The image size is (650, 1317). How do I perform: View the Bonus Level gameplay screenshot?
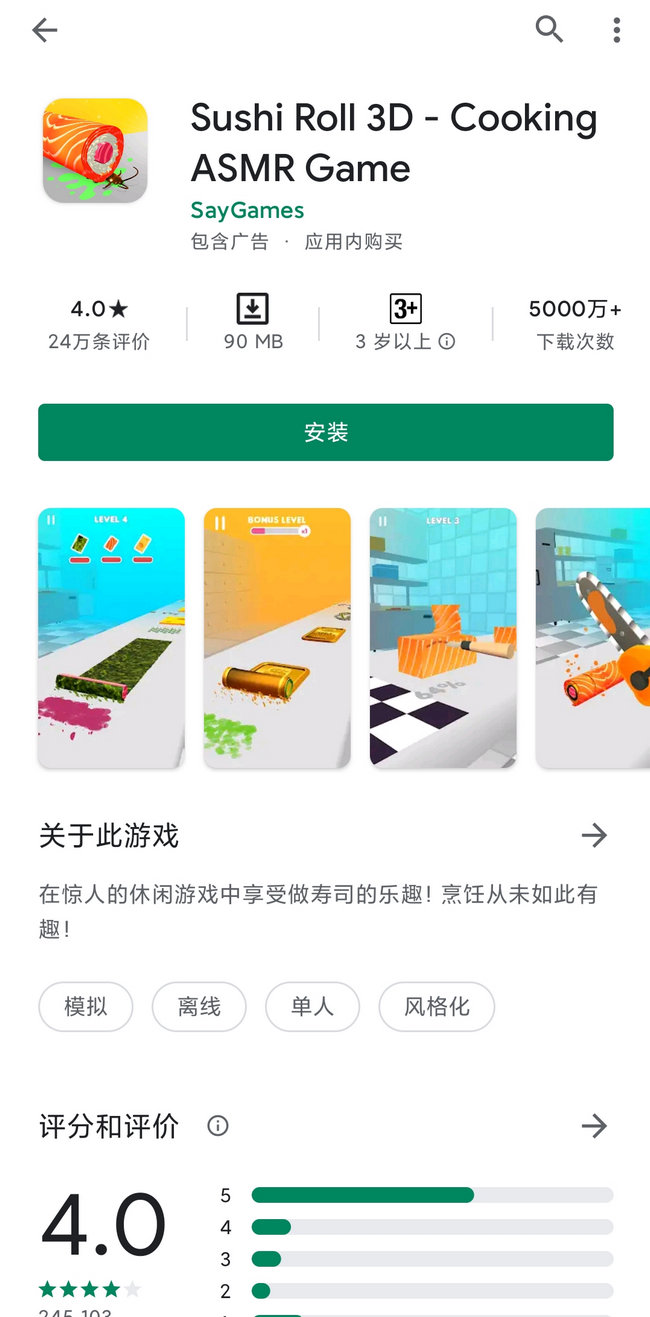pos(277,638)
